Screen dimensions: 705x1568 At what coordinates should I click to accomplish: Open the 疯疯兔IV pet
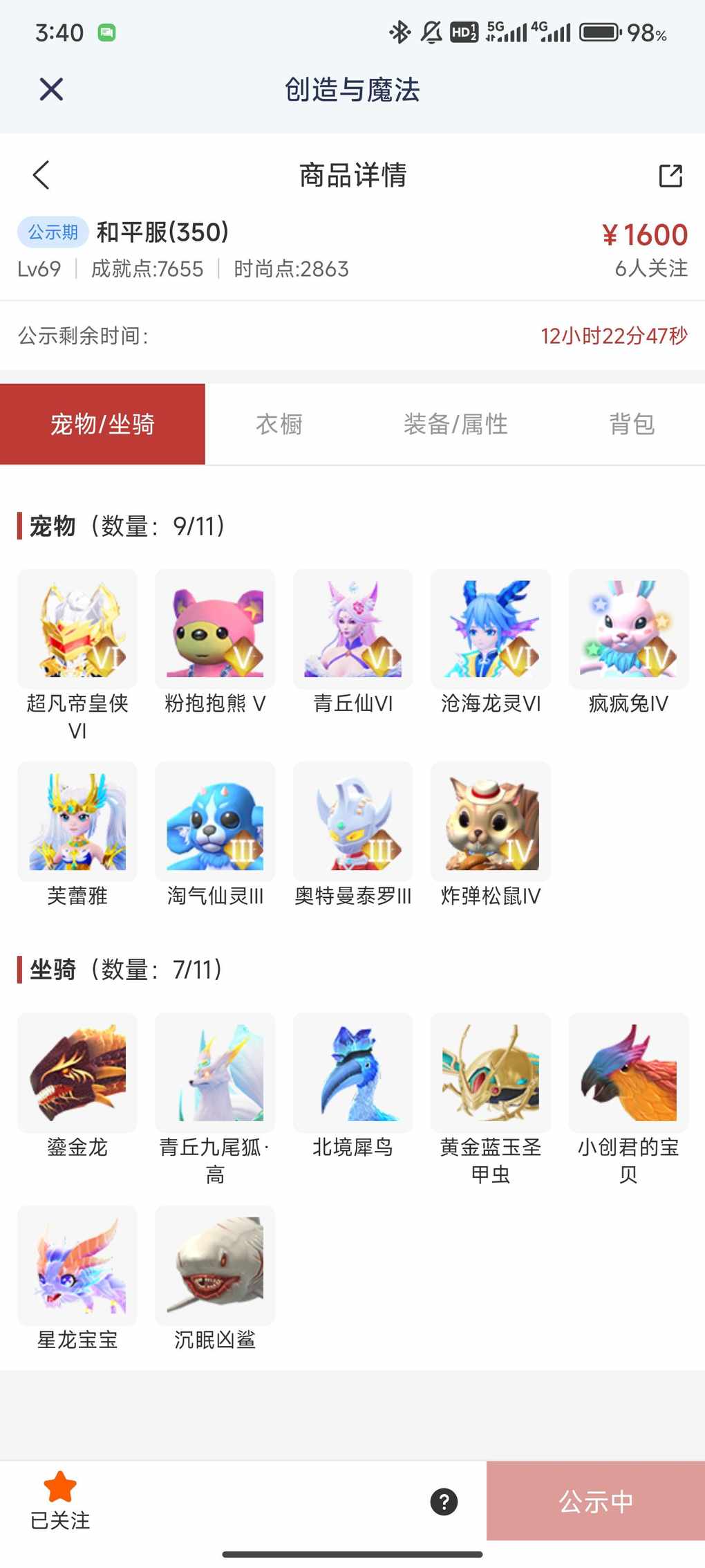(x=628, y=629)
